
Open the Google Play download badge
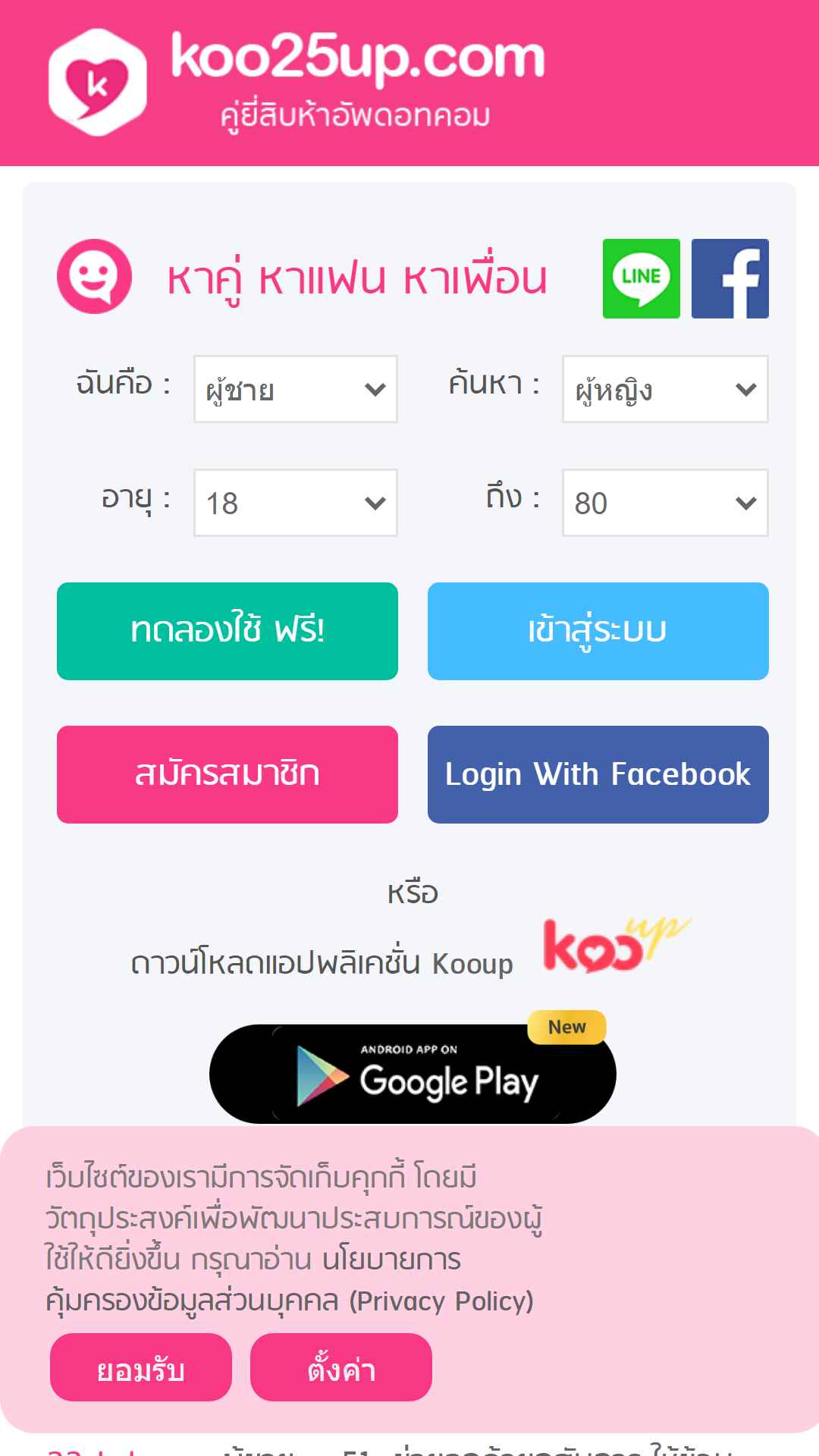pyautogui.click(x=413, y=1073)
